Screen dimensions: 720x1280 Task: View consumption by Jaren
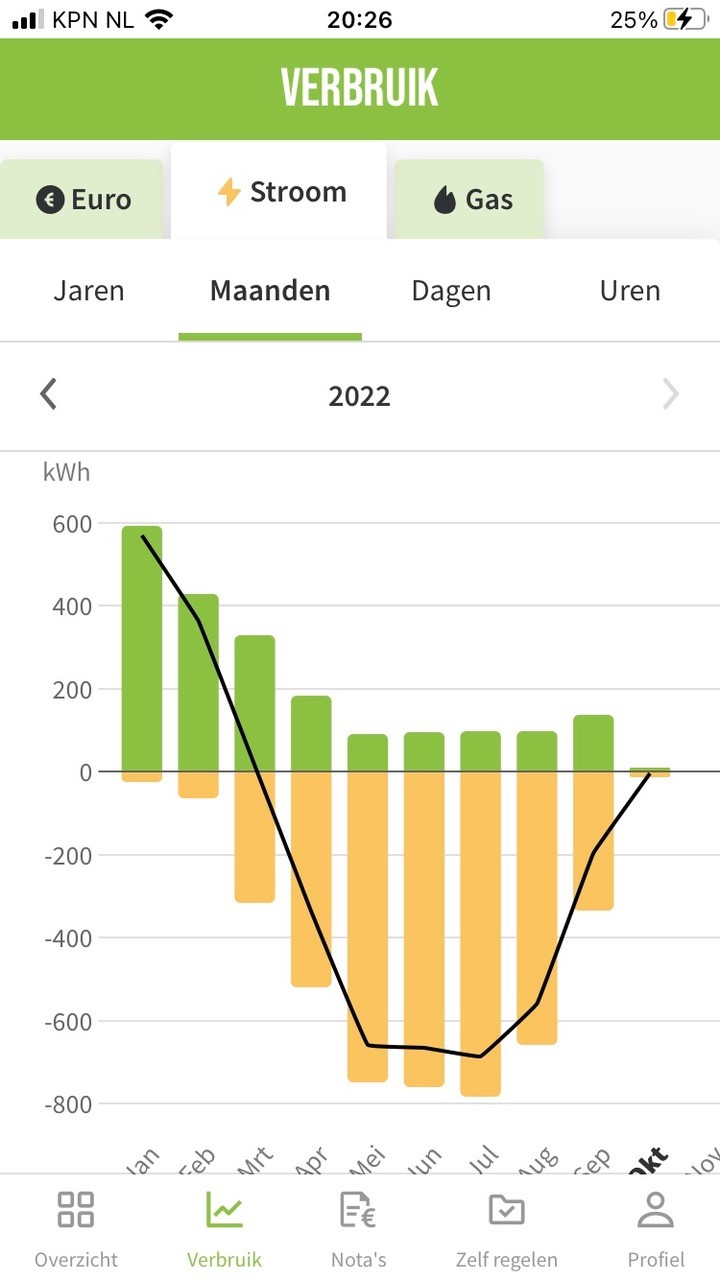point(89,291)
